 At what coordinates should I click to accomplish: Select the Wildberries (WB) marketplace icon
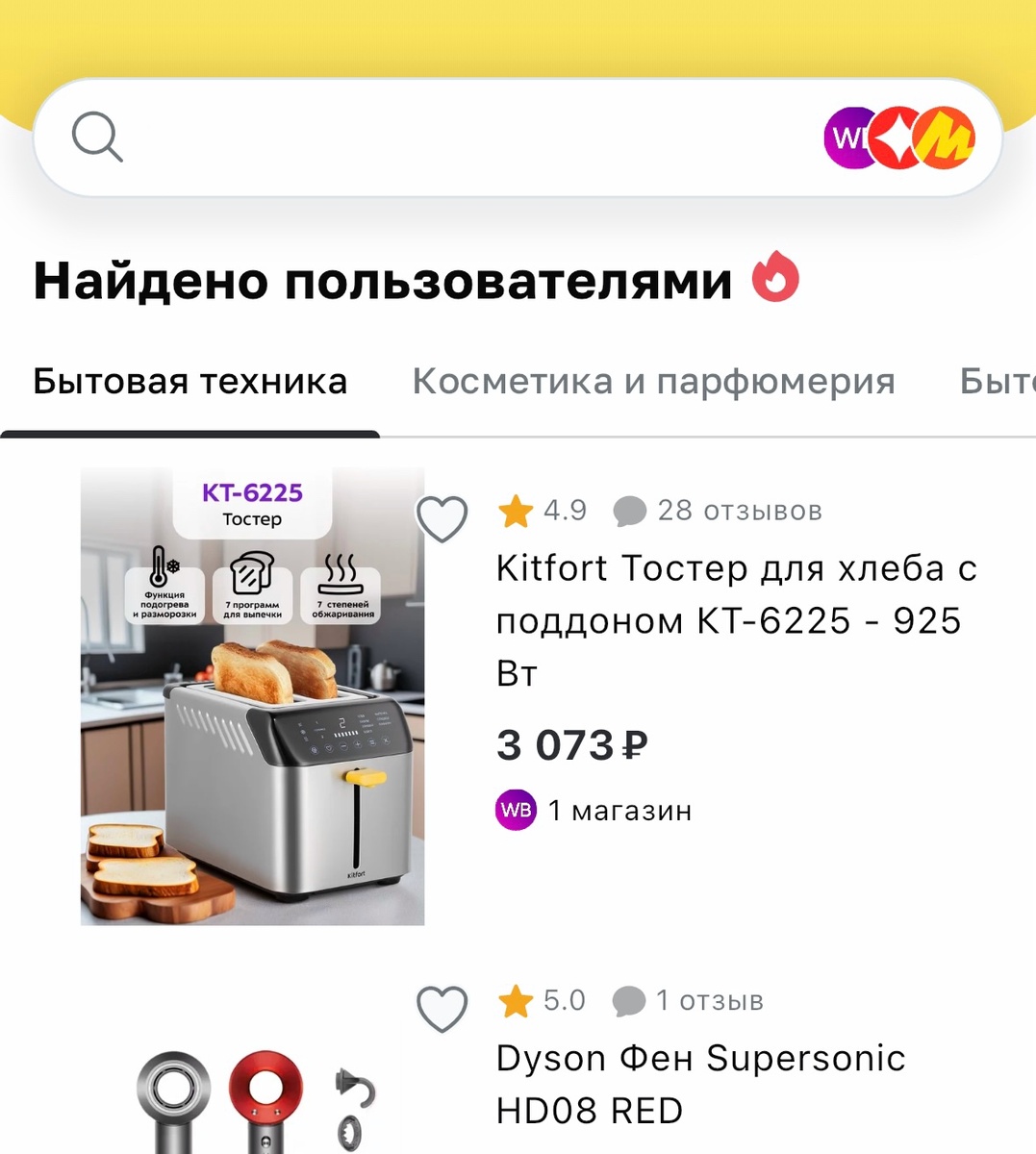tap(850, 138)
